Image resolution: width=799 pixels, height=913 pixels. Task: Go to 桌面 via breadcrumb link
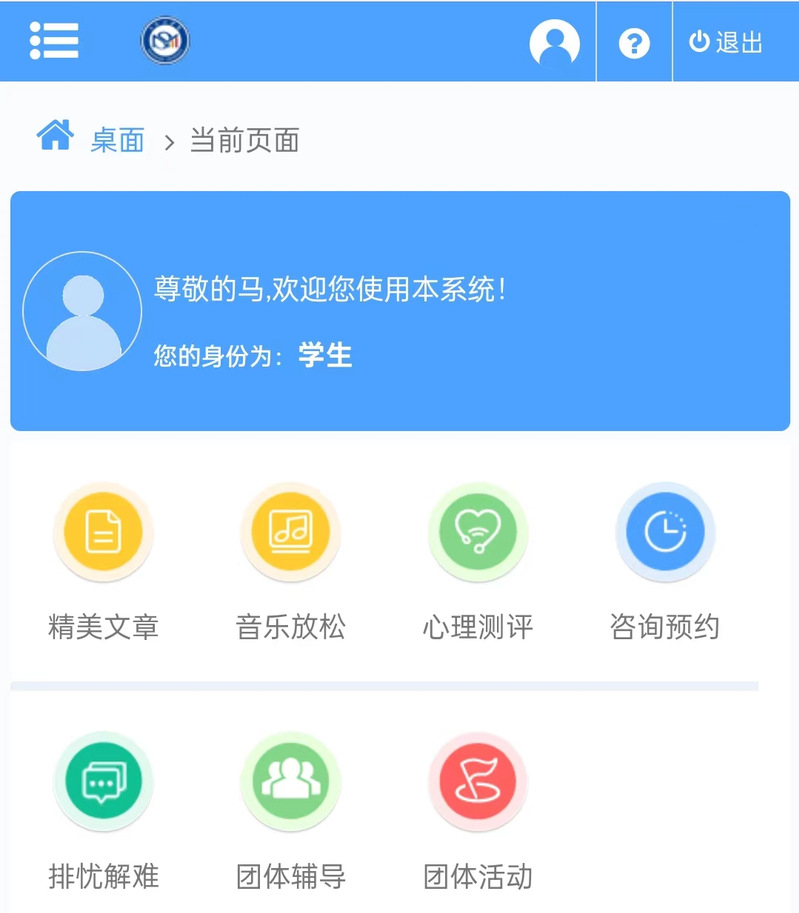click(x=117, y=140)
